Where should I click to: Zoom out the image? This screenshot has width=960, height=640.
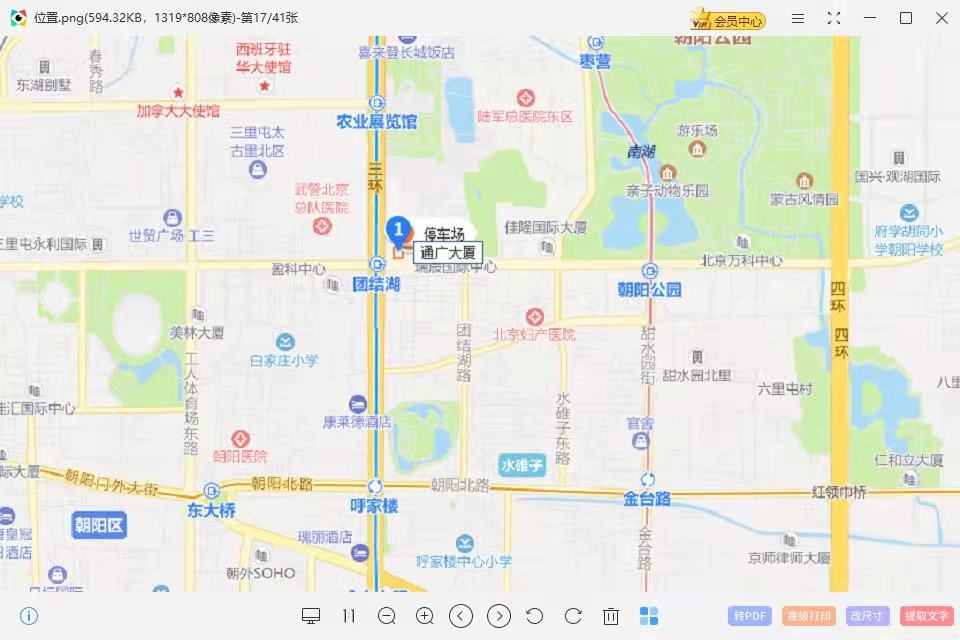coord(387,616)
